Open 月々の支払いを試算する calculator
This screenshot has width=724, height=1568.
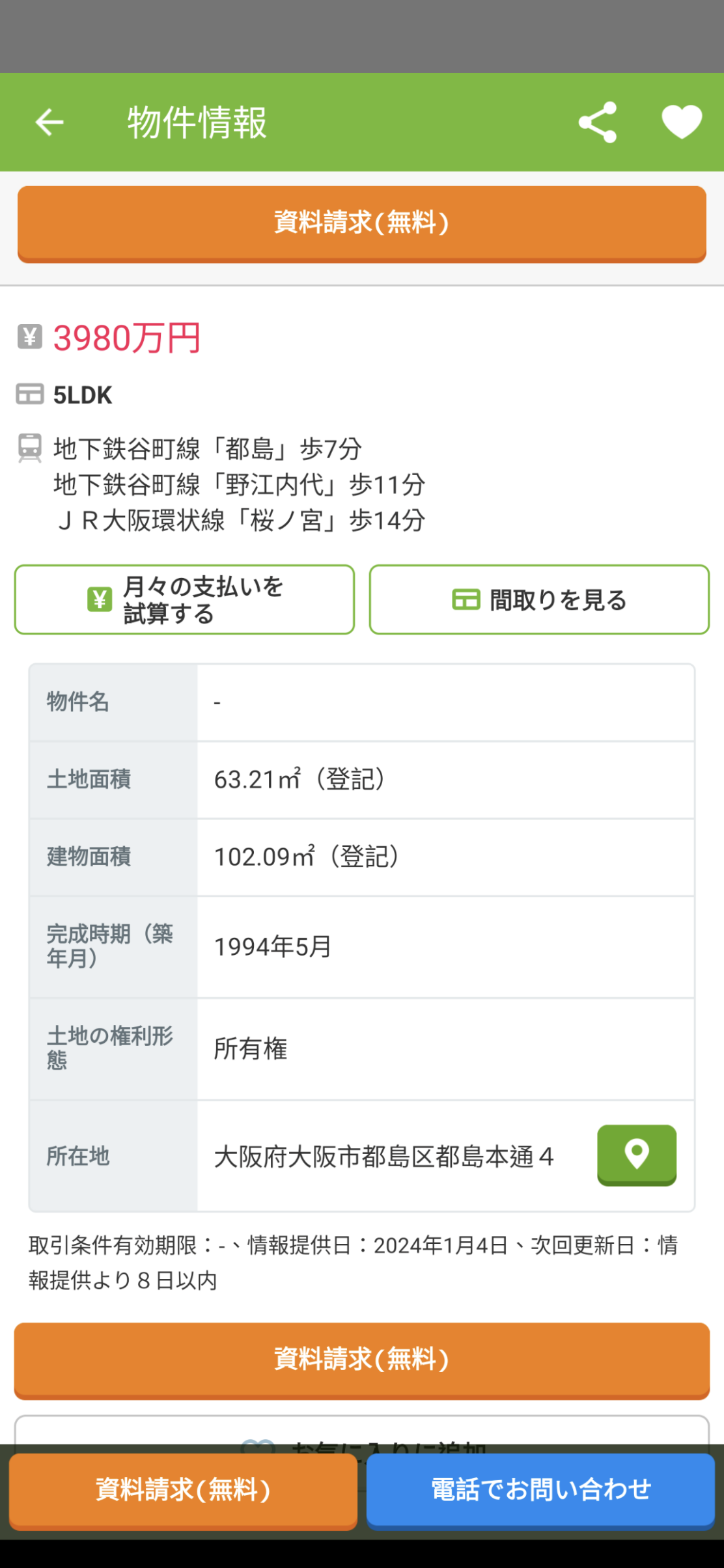point(184,599)
